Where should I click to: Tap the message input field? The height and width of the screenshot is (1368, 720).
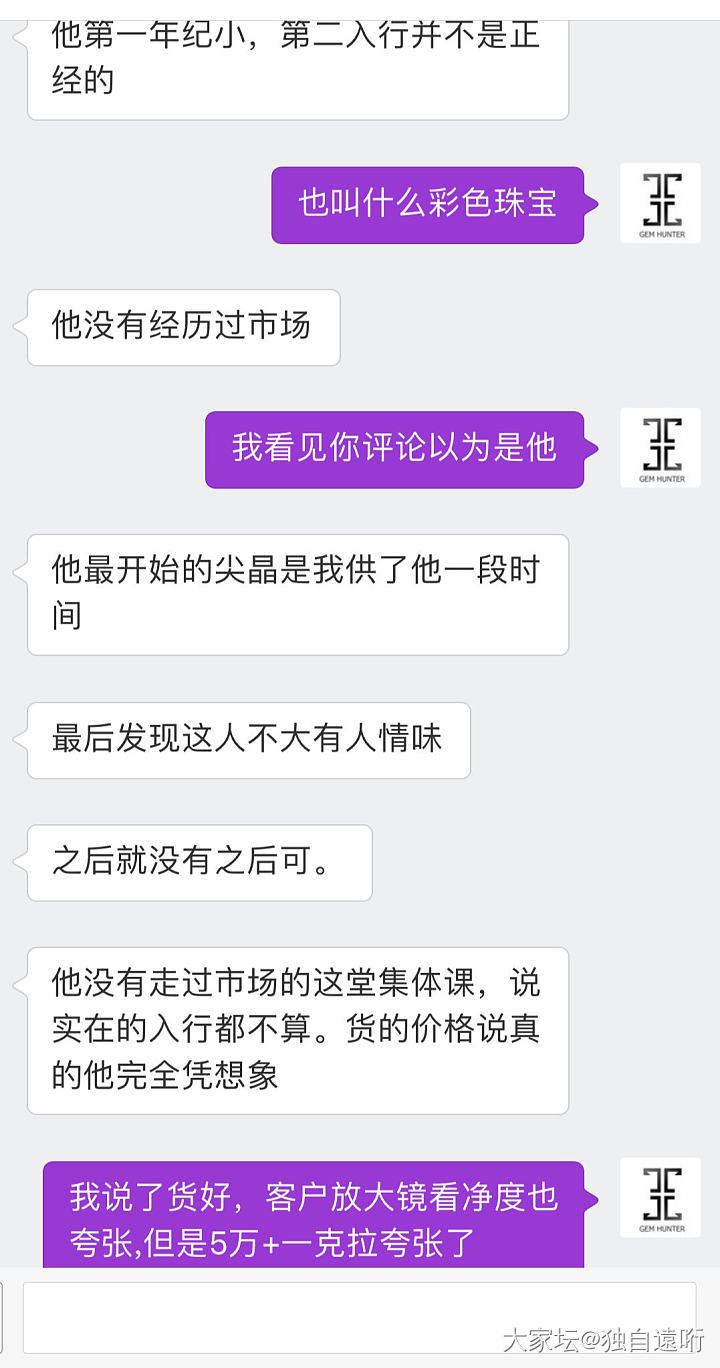(358, 1317)
